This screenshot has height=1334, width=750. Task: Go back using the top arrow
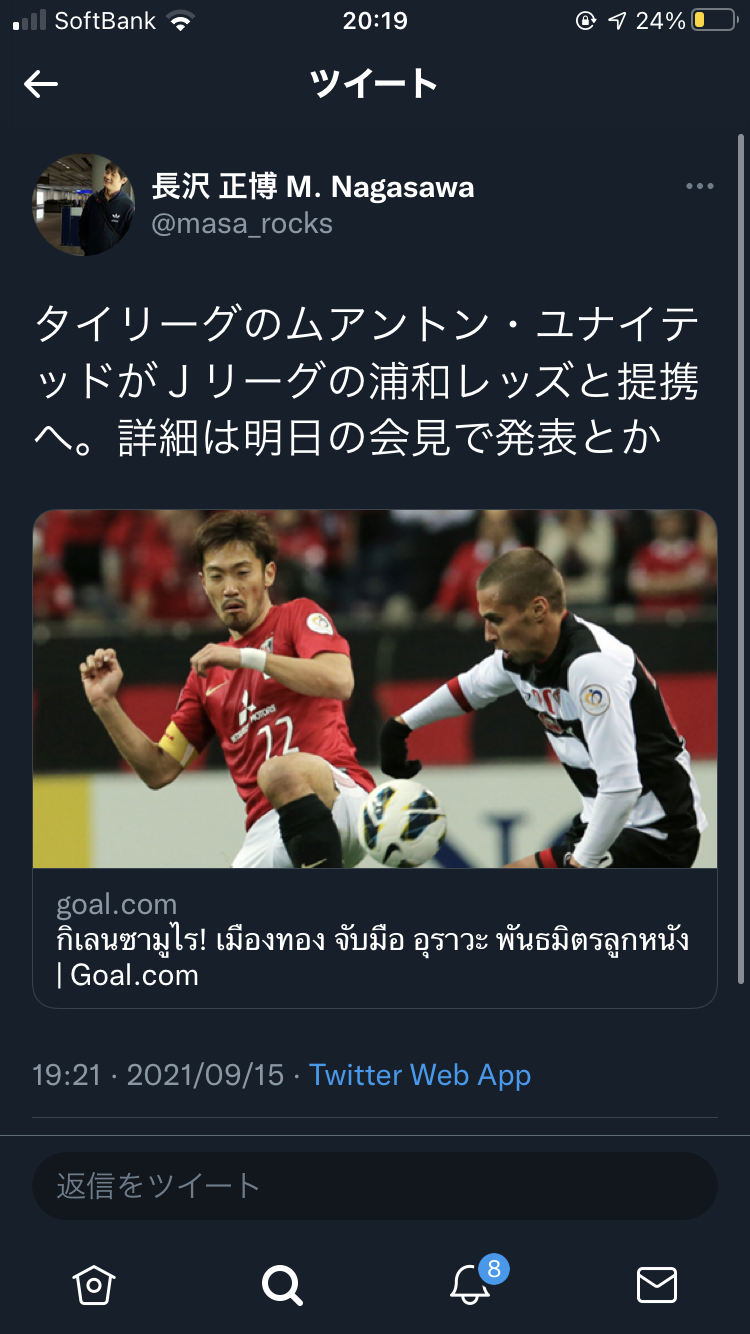click(41, 84)
